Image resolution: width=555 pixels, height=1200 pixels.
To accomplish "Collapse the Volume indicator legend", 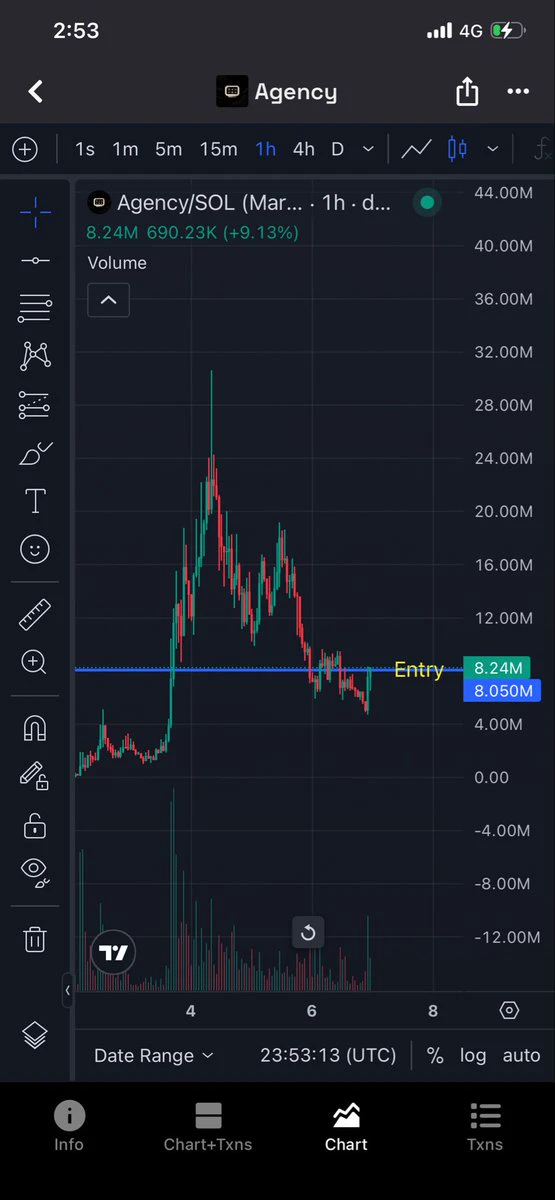I will 108,299.
